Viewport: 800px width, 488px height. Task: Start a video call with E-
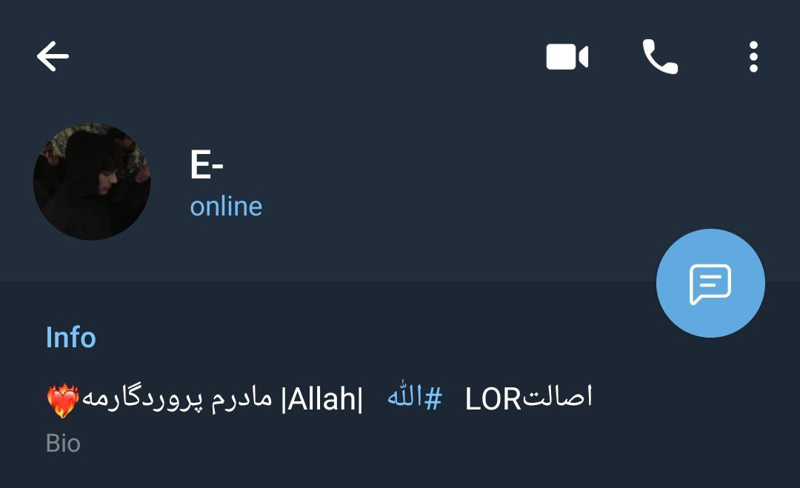click(566, 57)
